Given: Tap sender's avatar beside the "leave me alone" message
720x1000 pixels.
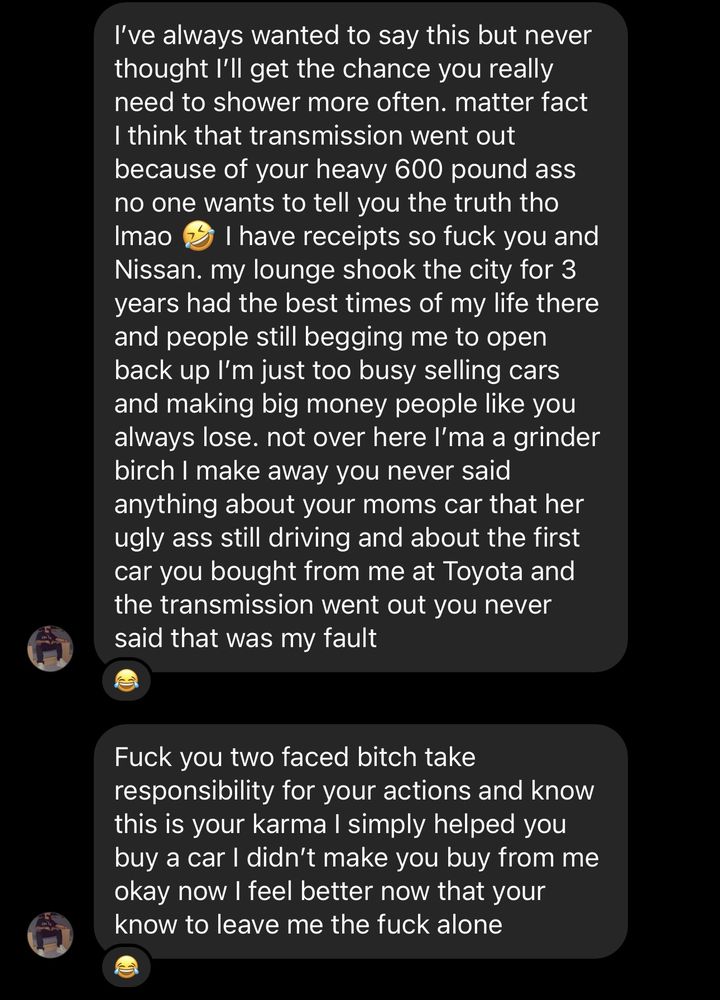Looking at the screenshot, I should coord(50,935).
